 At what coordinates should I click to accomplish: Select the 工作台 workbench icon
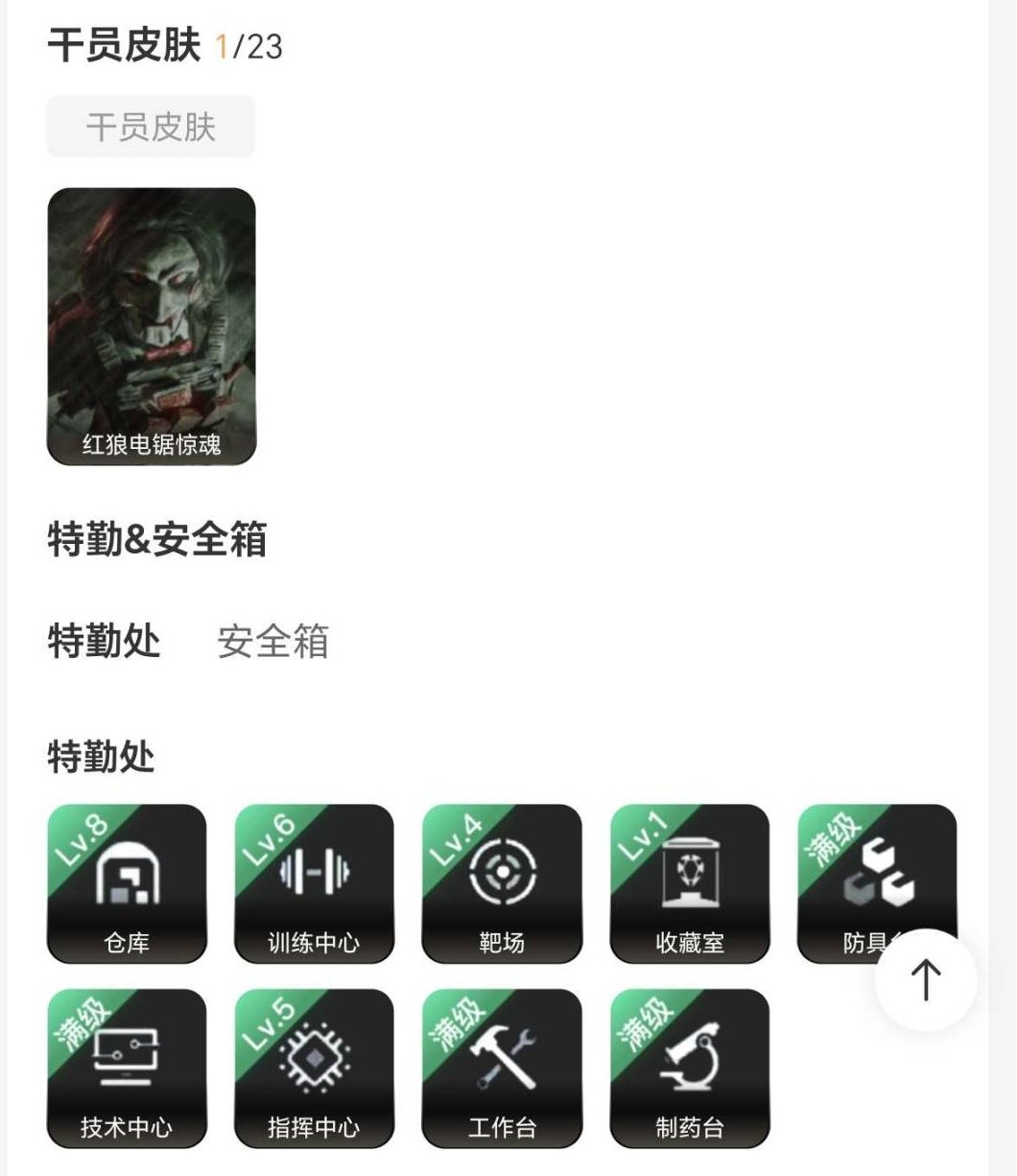tap(501, 1067)
